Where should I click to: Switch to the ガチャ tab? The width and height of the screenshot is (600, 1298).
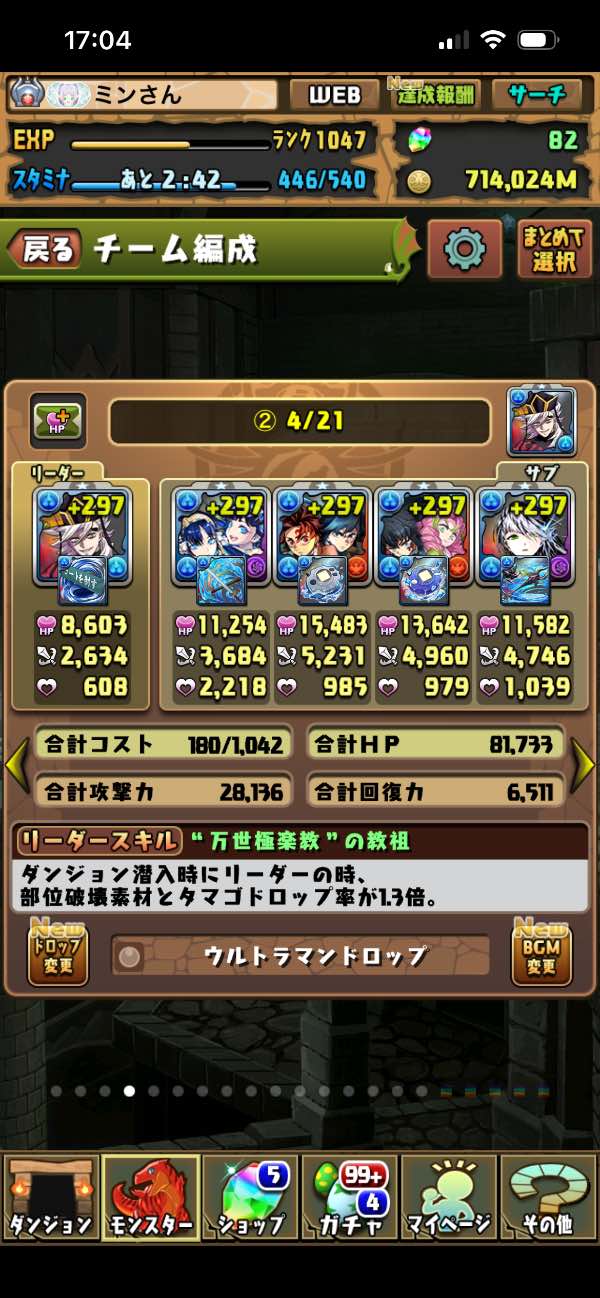[349, 1197]
